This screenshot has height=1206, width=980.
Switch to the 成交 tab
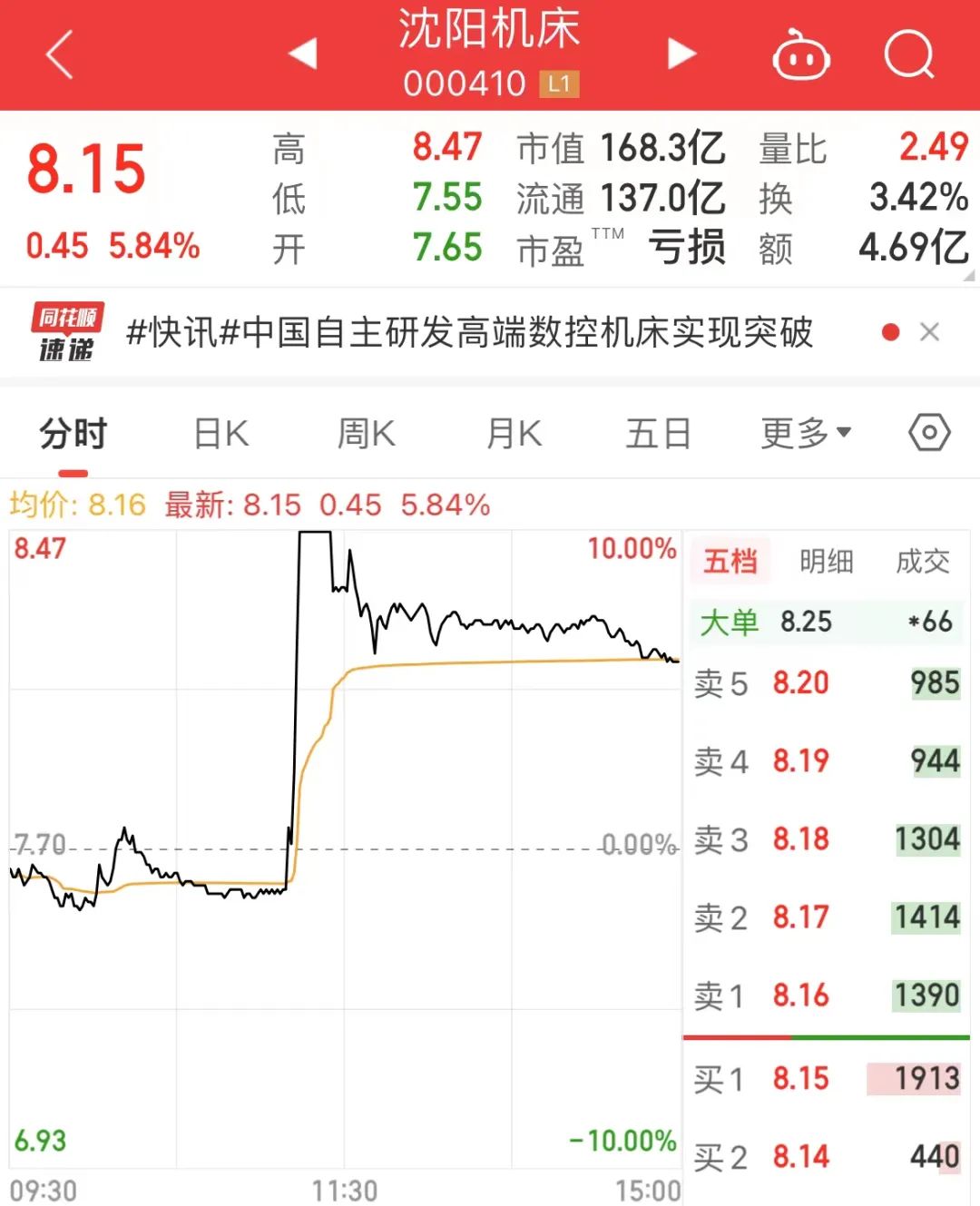[922, 562]
